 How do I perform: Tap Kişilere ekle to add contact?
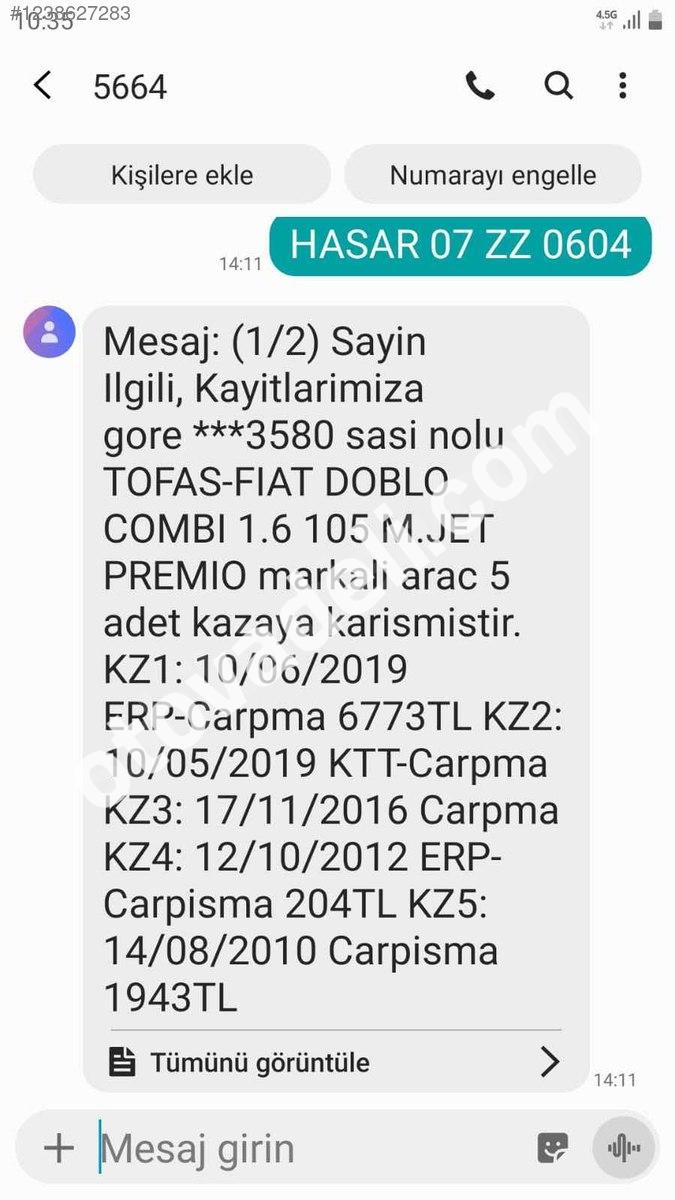tap(182, 175)
